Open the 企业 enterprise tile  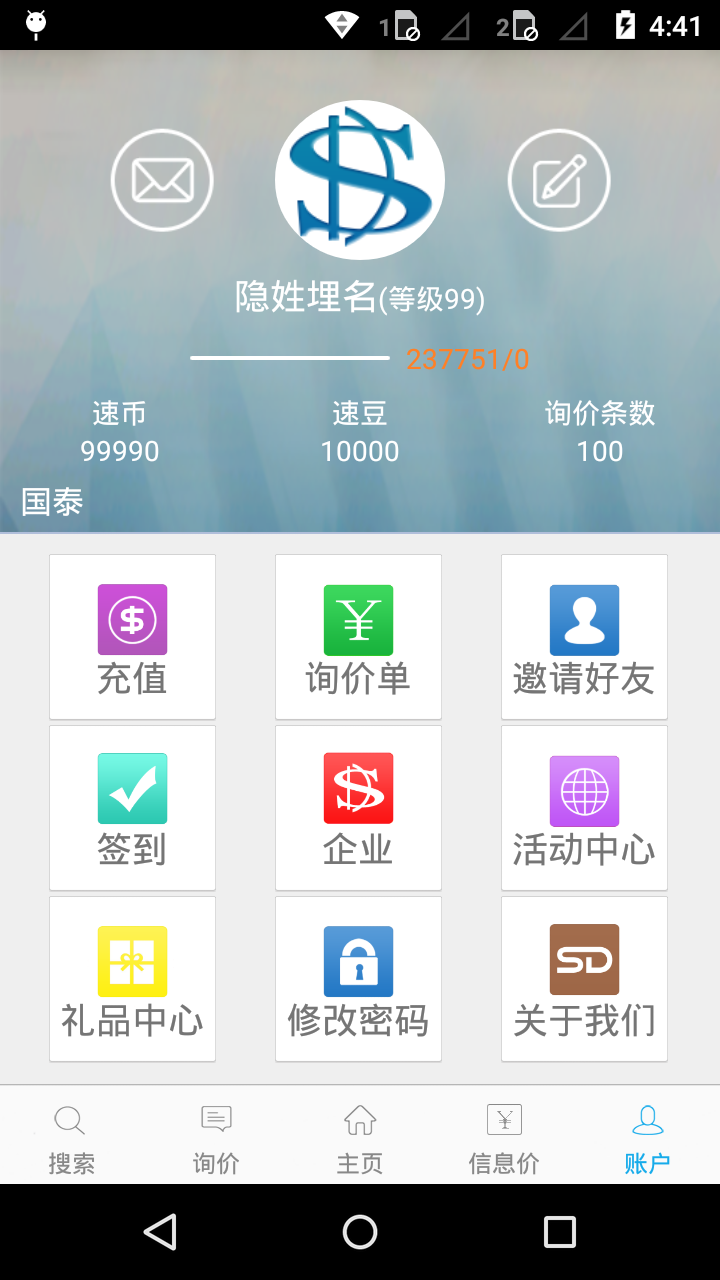(358, 808)
